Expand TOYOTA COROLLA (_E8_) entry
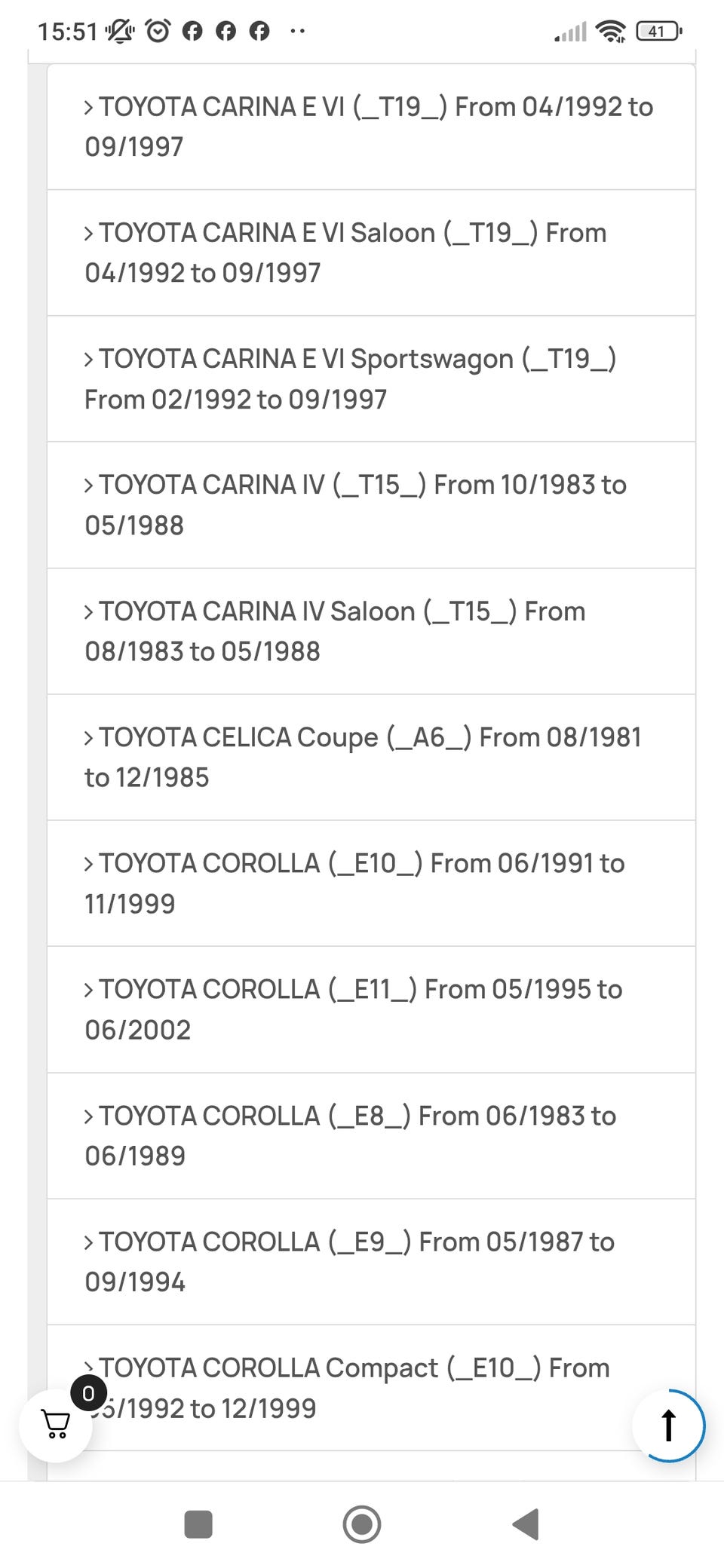Screen dimensions: 724x1568 point(370,1135)
